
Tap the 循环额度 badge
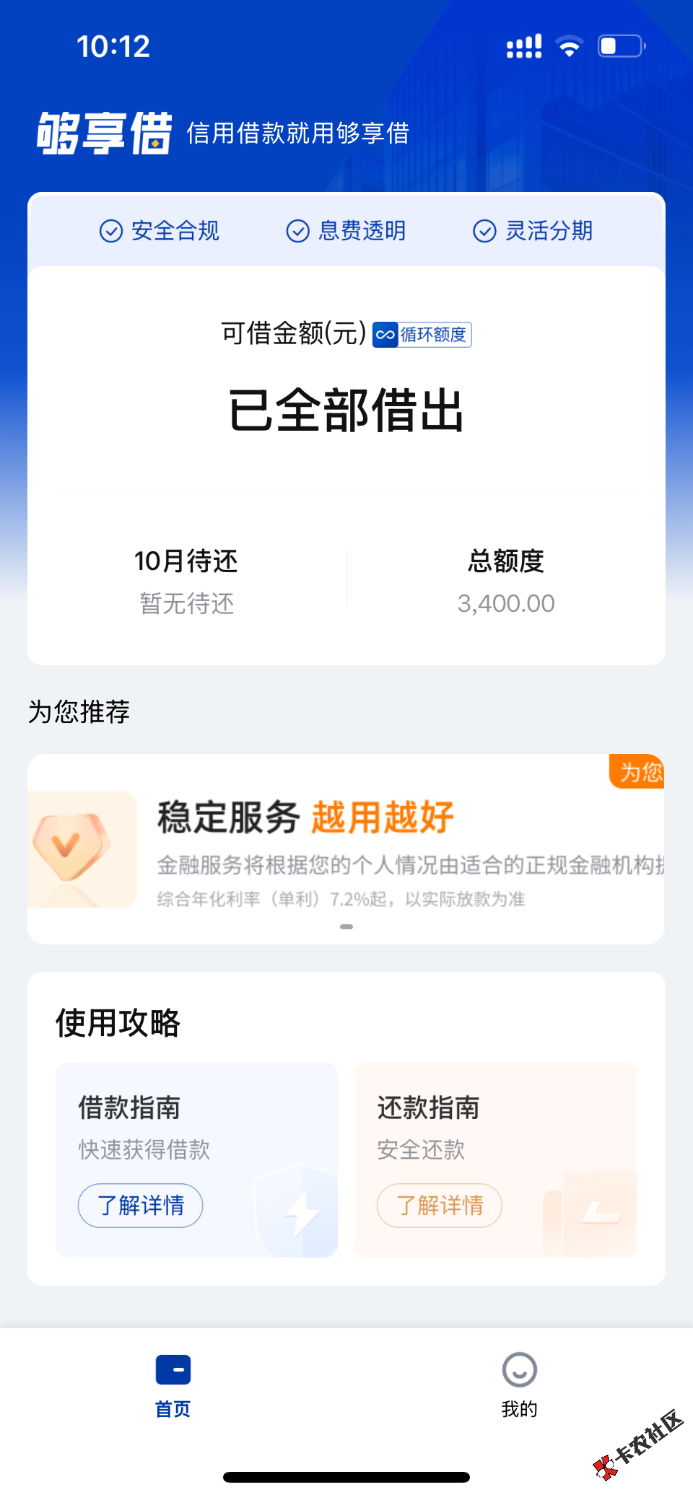(421, 335)
